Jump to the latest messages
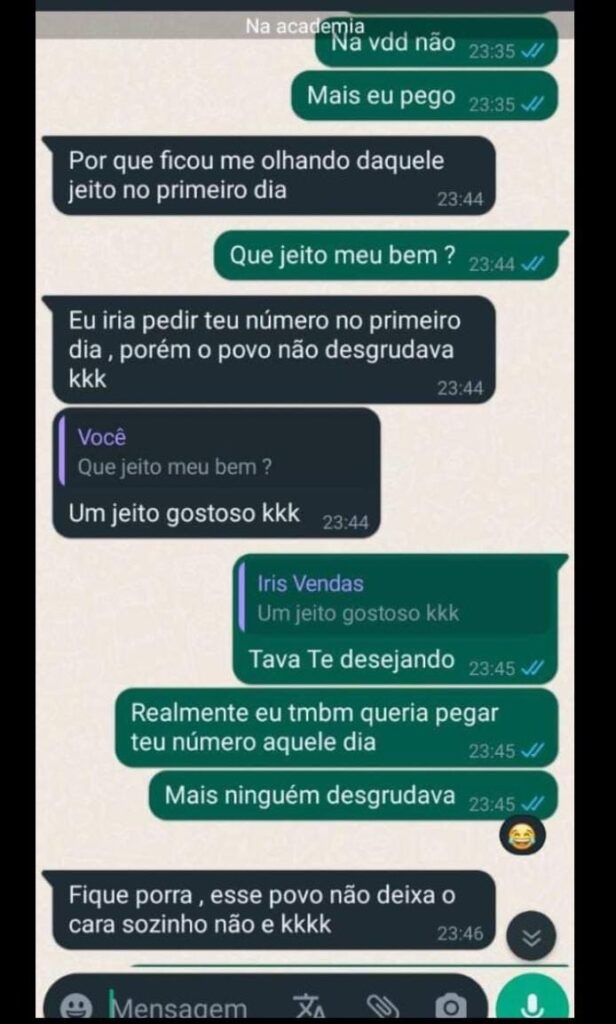 click(531, 937)
